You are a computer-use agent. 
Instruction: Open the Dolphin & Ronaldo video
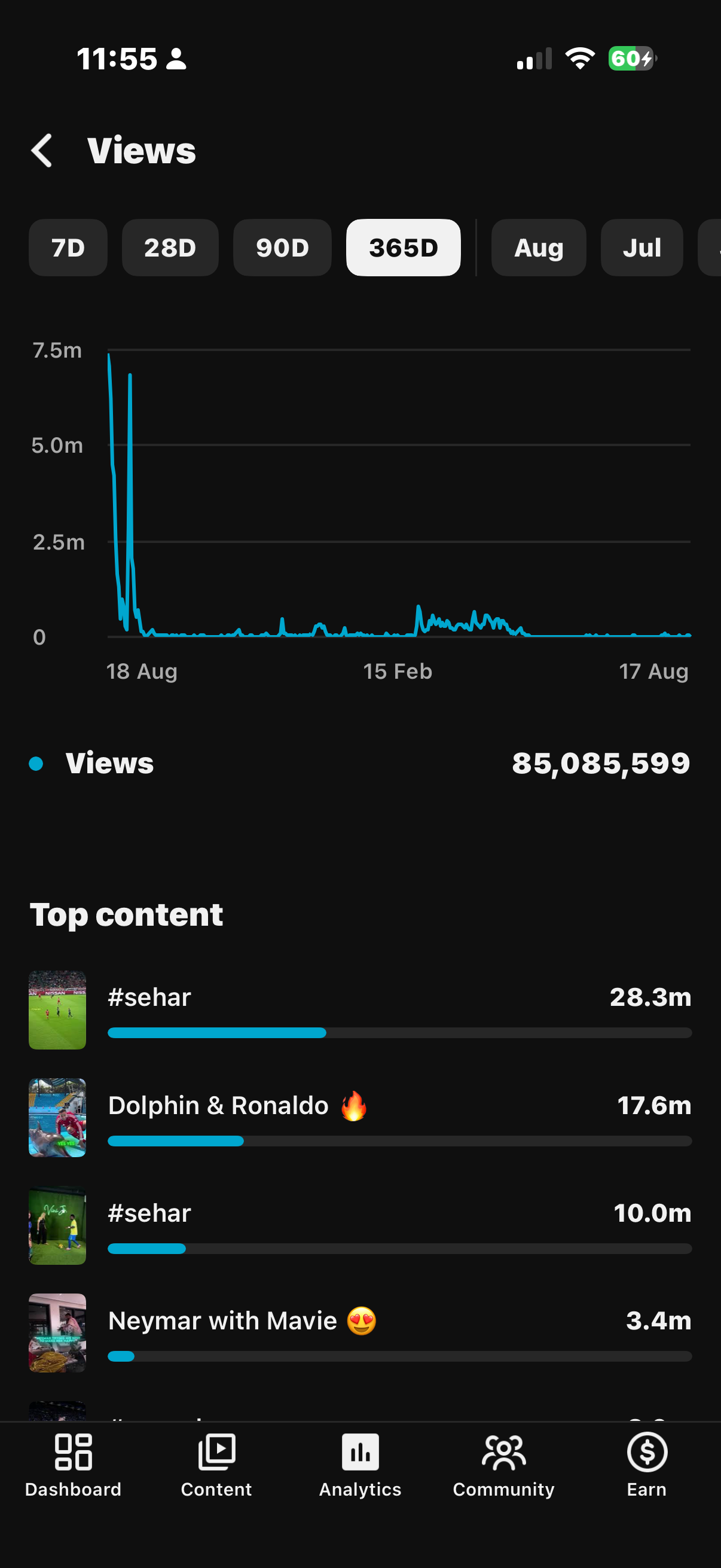pos(360,1118)
